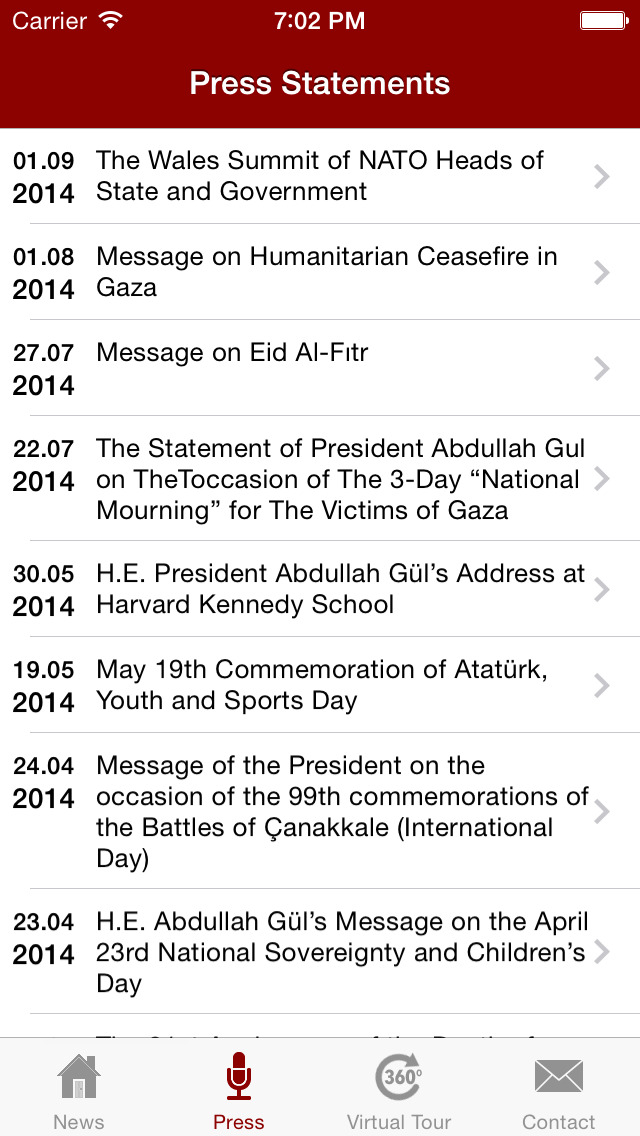Image resolution: width=640 pixels, height=1136 pixels.
Task: Open the Battles of Çanakkale message
Action: tap(320, 811)
